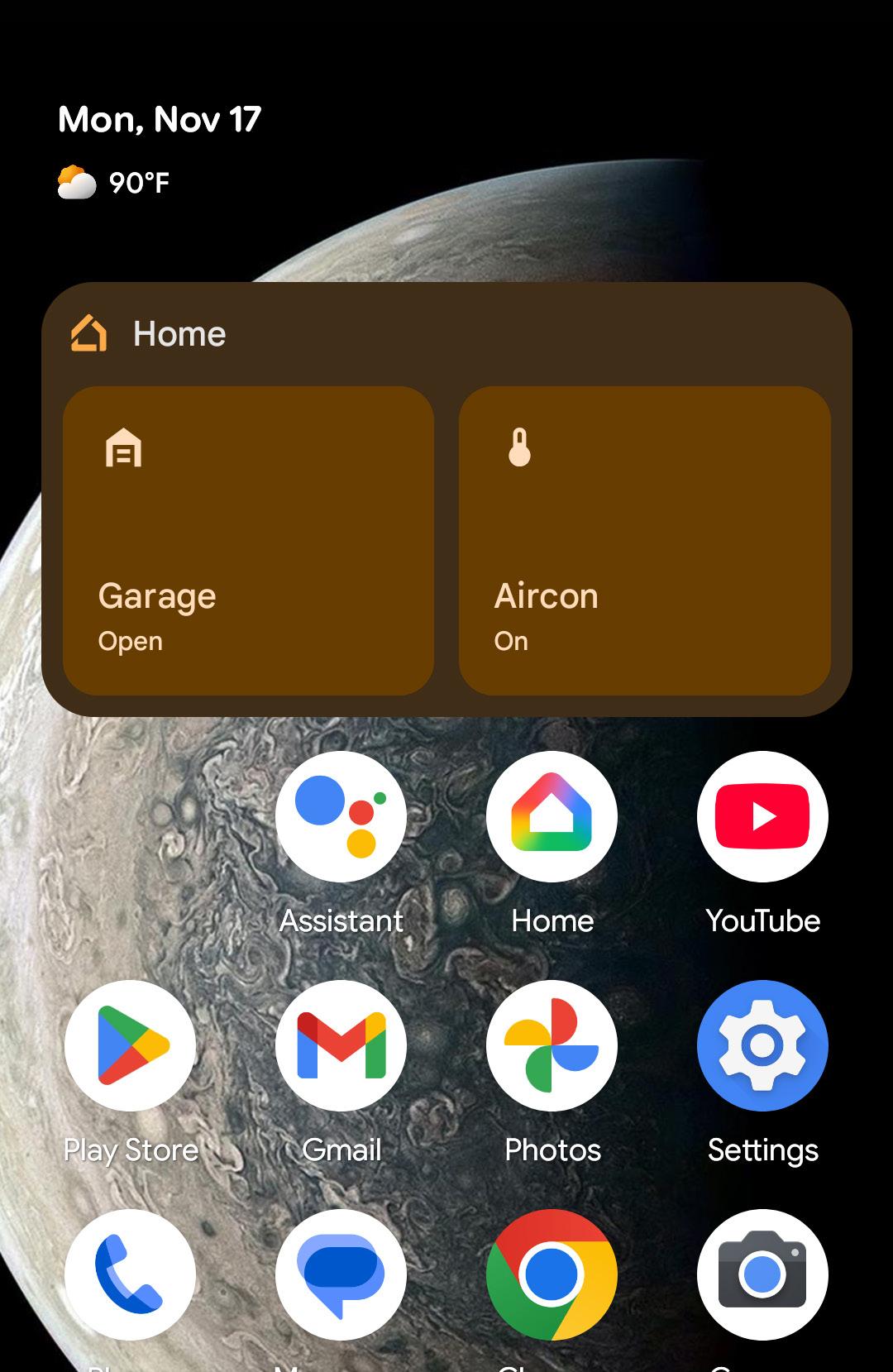
Task: Open the Play Store
Action: pyautogui.click(x=130, y=1045)
